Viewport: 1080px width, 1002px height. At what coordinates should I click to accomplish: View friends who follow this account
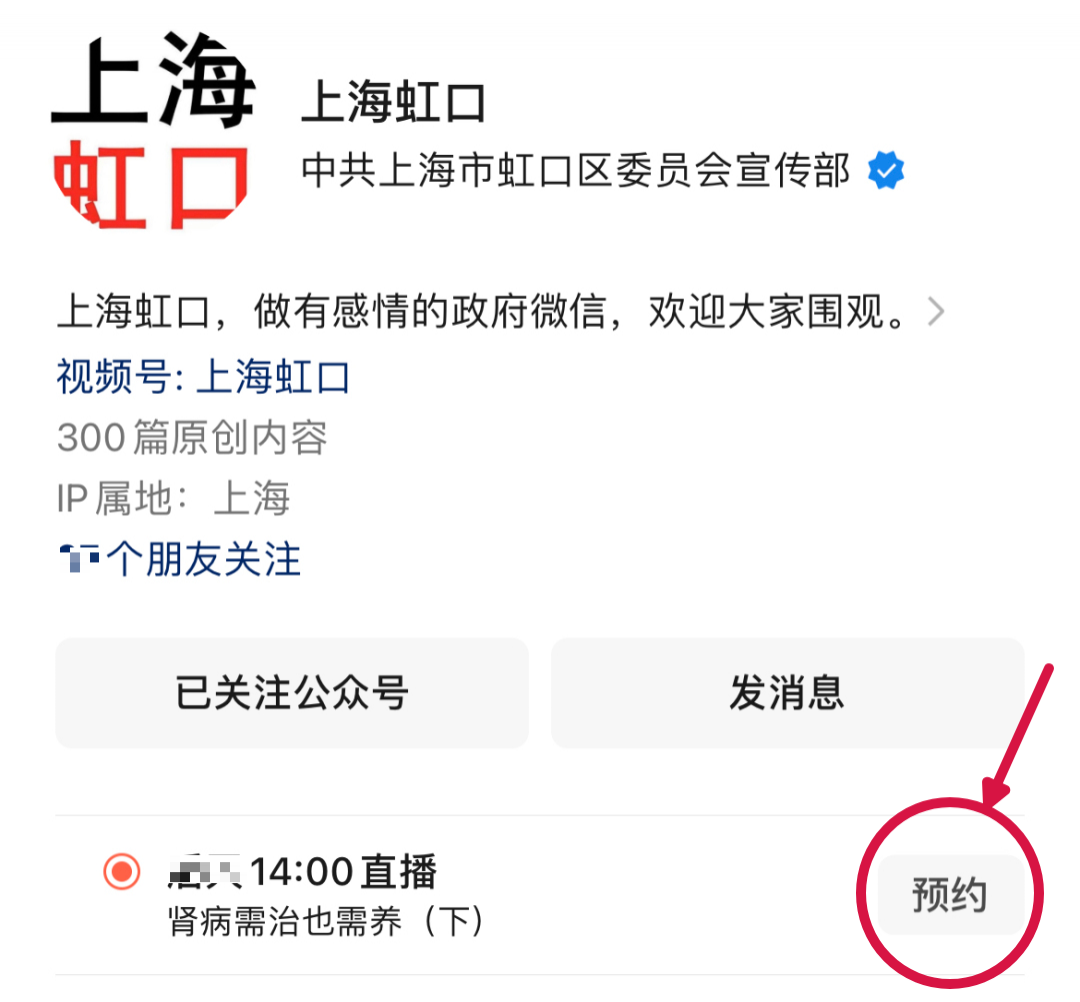[180, 560]
